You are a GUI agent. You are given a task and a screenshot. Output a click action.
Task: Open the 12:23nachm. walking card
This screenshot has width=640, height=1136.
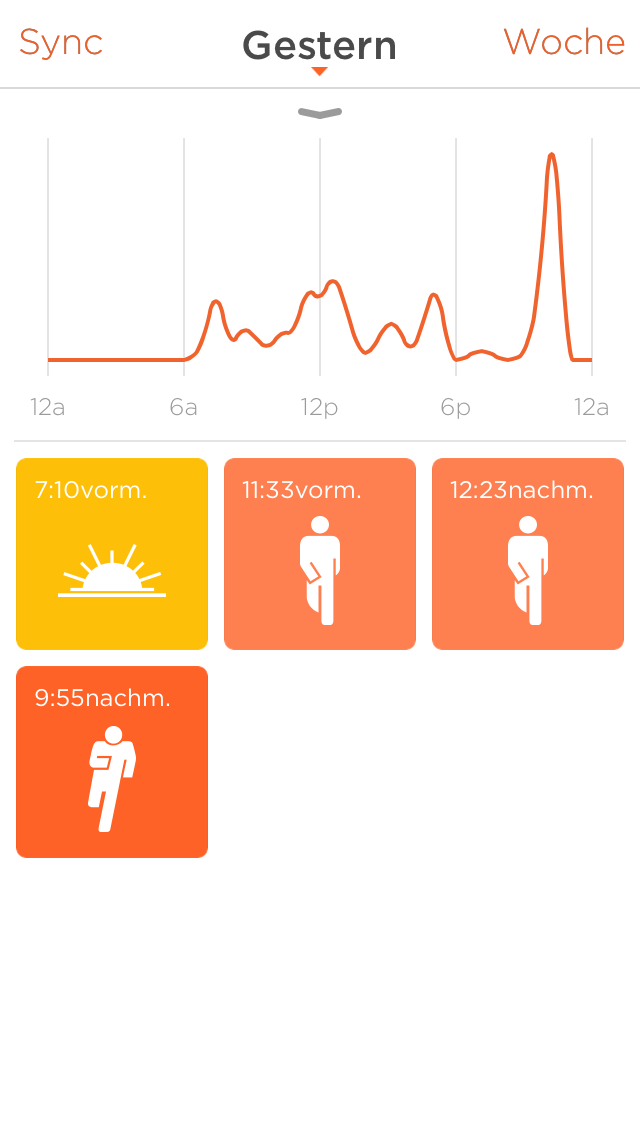coord(528,554)
